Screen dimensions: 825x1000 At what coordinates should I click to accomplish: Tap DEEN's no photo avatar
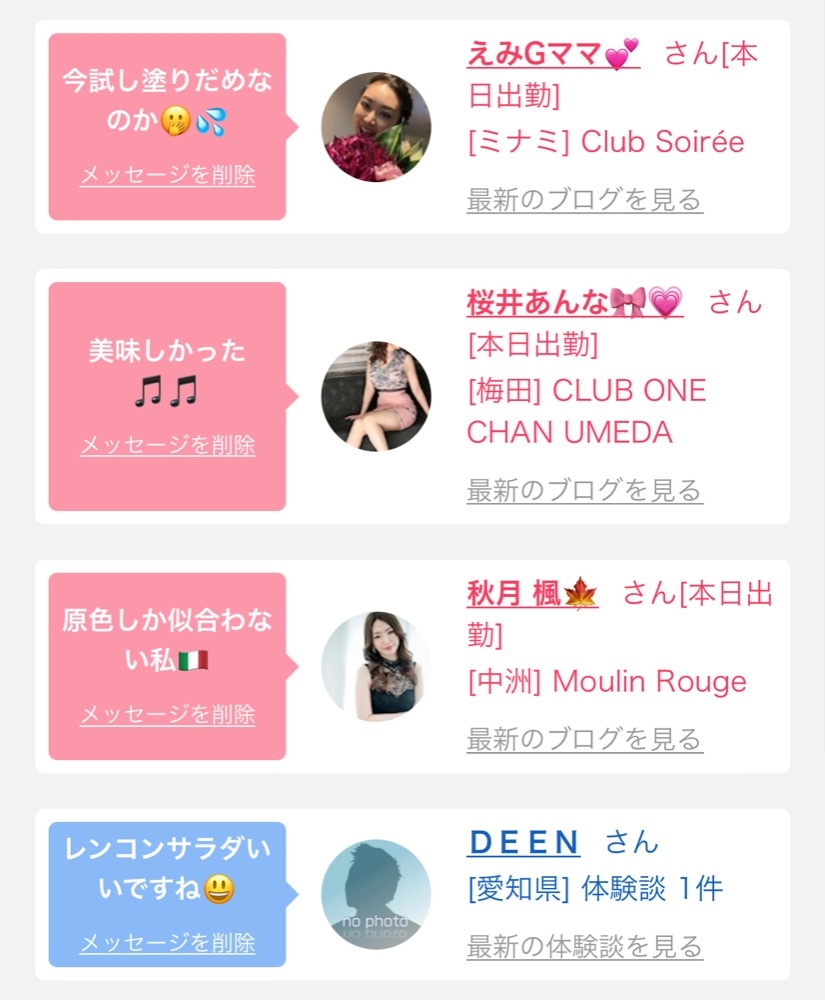(376, 894)
